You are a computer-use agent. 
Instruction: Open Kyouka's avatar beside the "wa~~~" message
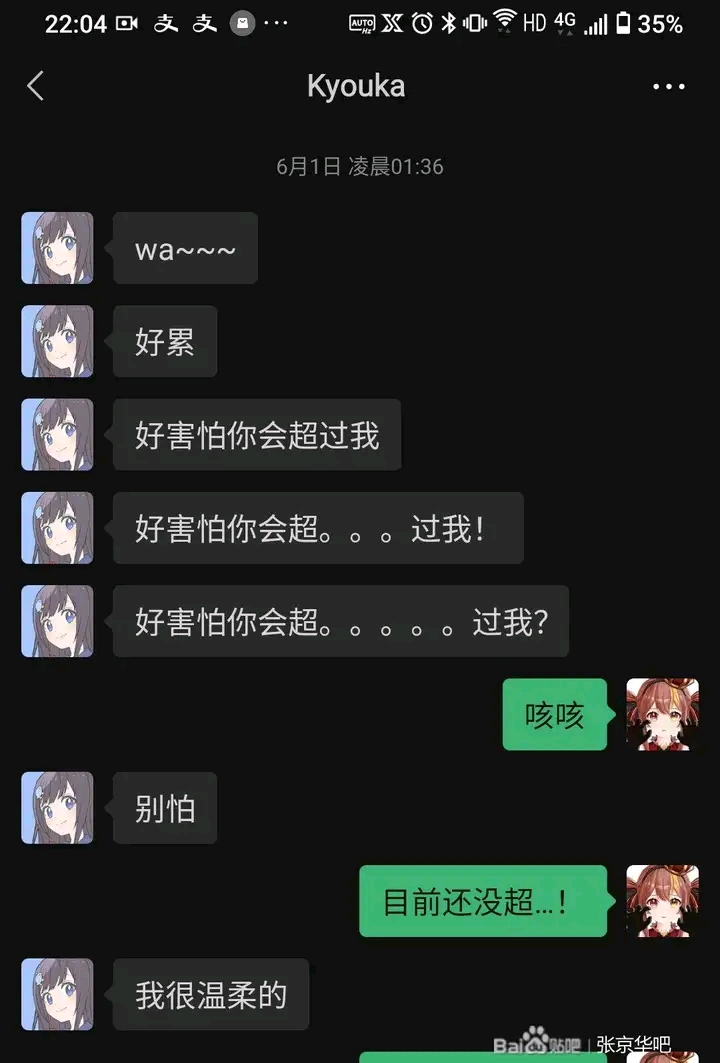tap(57, 248)
